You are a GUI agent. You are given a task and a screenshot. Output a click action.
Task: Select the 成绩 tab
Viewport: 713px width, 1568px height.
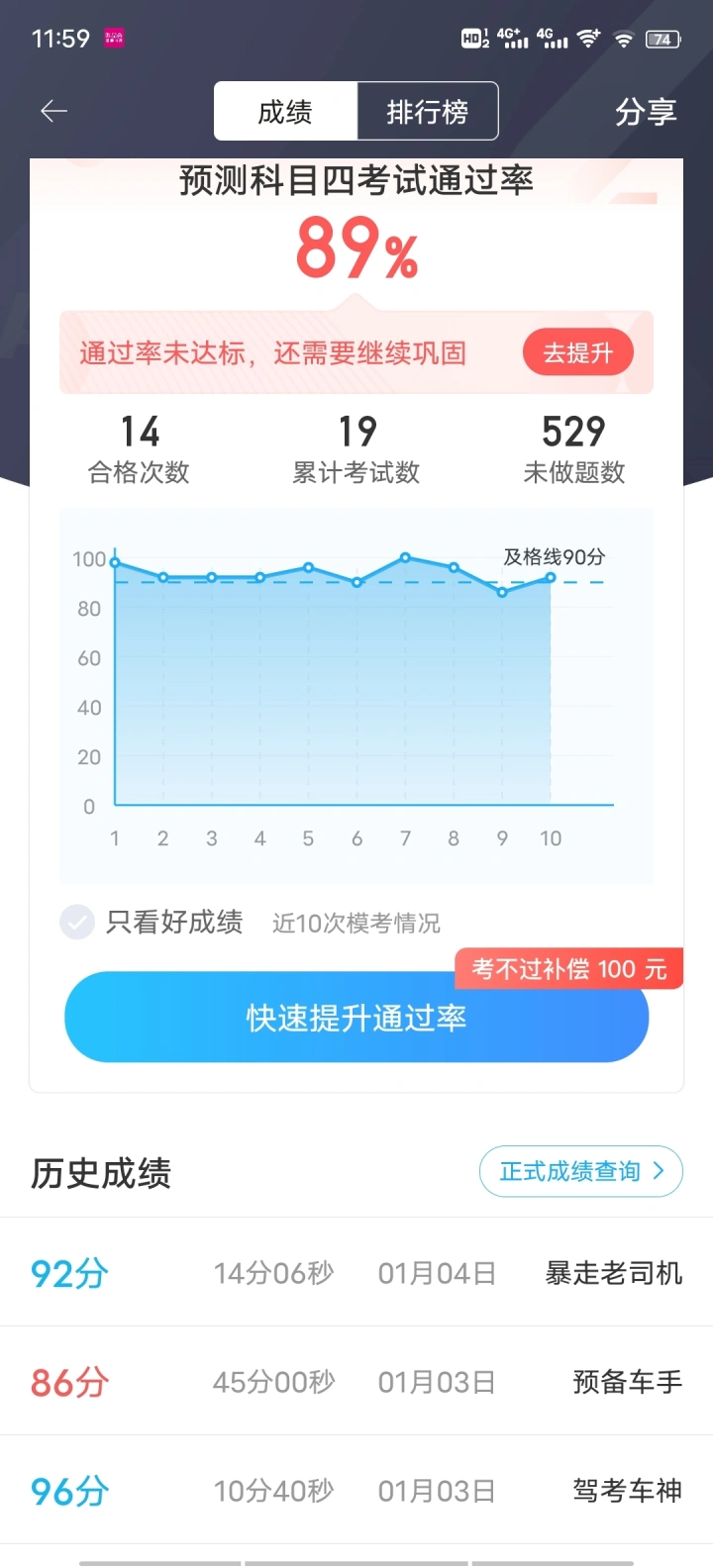(285, 112)
